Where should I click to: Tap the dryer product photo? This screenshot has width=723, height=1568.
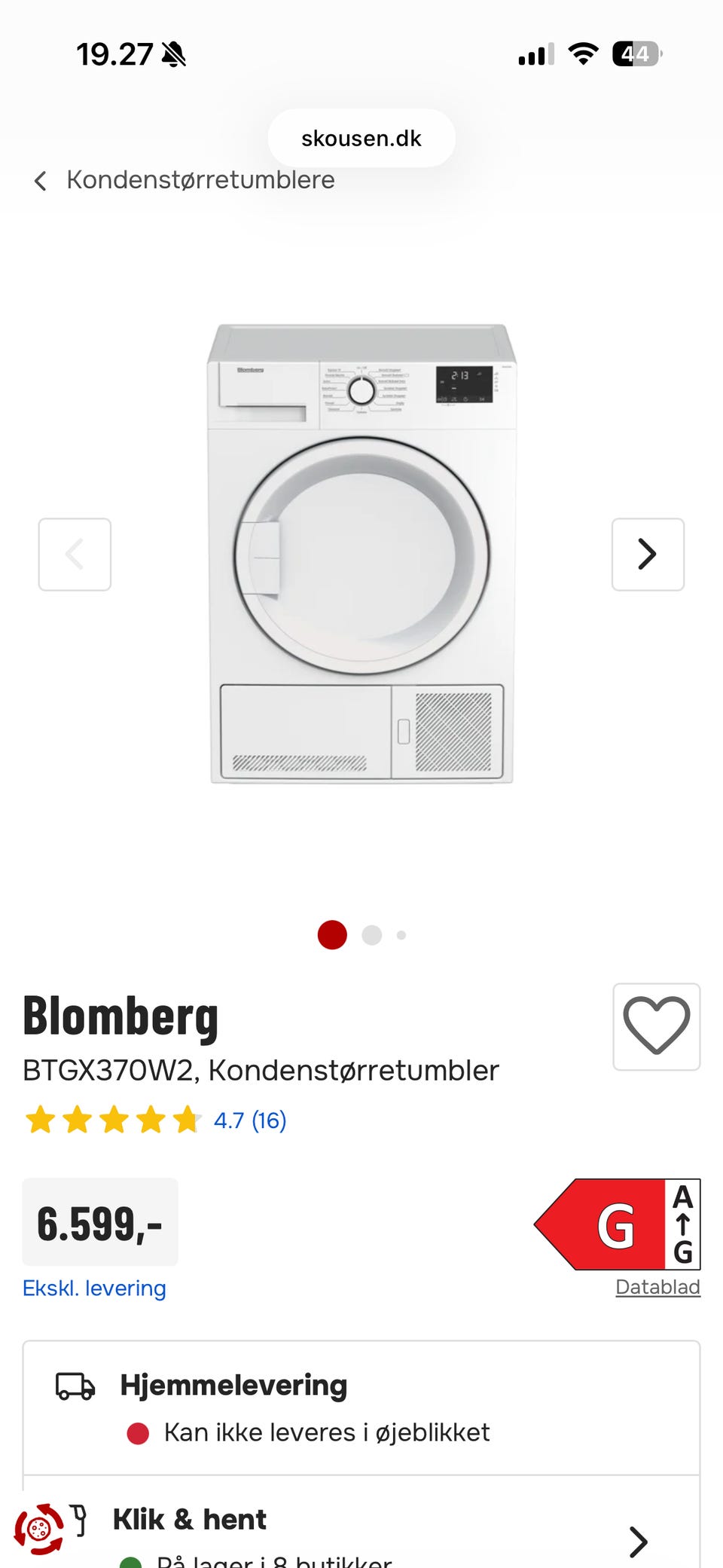[361, 554]
